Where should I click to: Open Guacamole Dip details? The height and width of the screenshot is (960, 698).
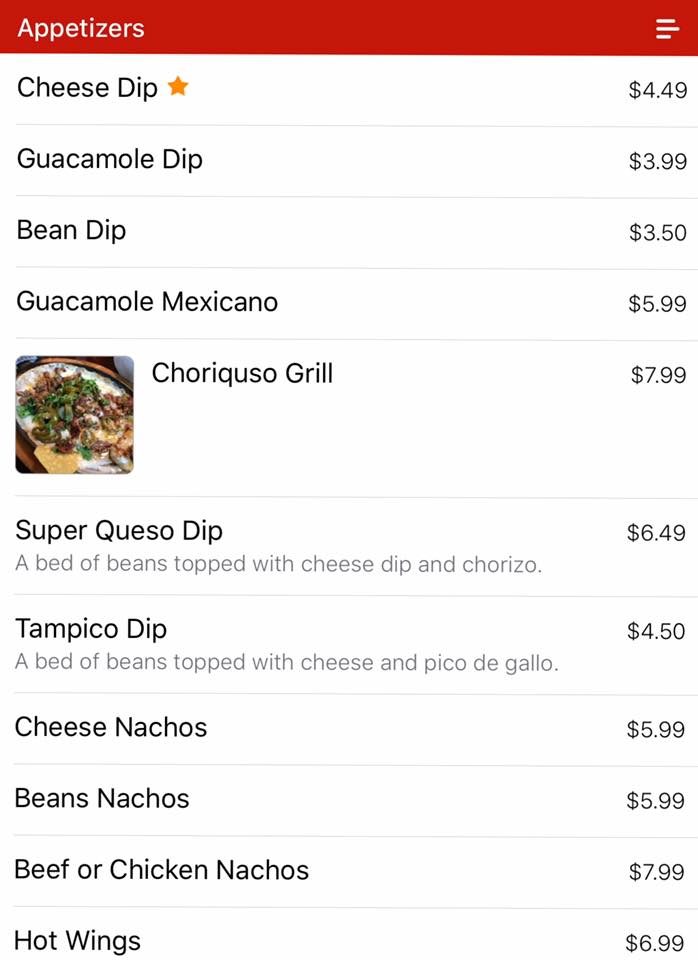pos(110,159)
